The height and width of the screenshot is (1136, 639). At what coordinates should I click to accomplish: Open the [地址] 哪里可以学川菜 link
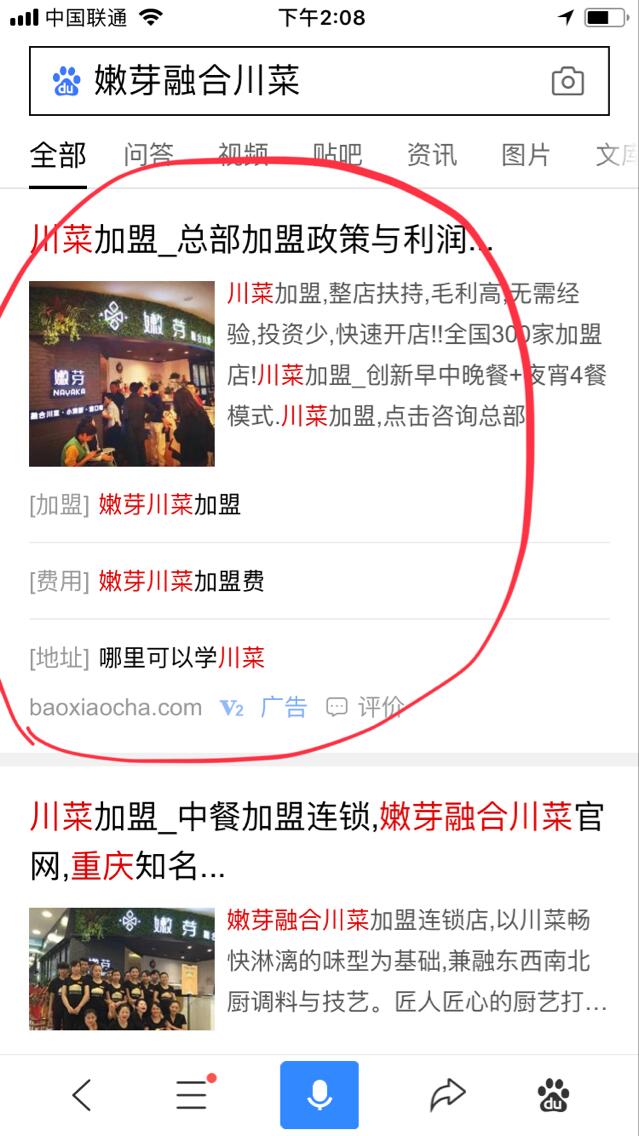[x=181, y=658]
